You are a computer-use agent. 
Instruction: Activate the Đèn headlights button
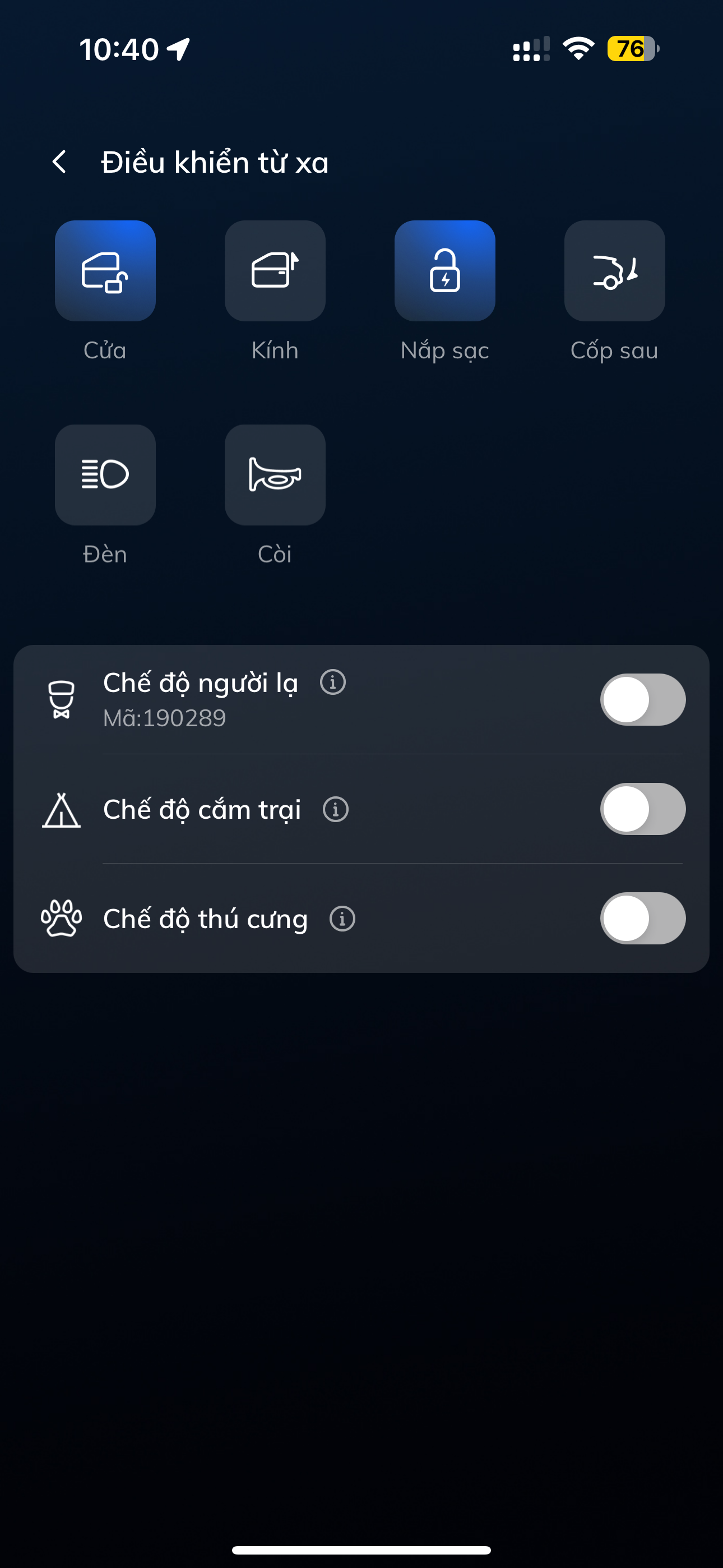[105, 475]
